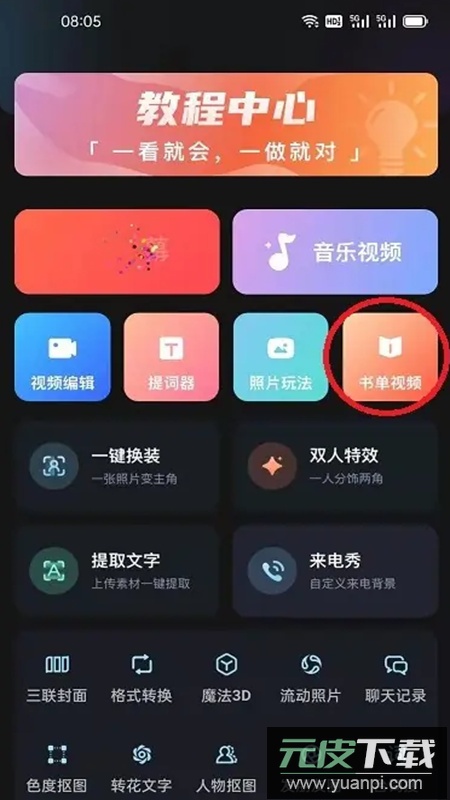Use 提取文字 text extraction
The height and width of the screenshot is (800, 450).
[x=117, y=570]
